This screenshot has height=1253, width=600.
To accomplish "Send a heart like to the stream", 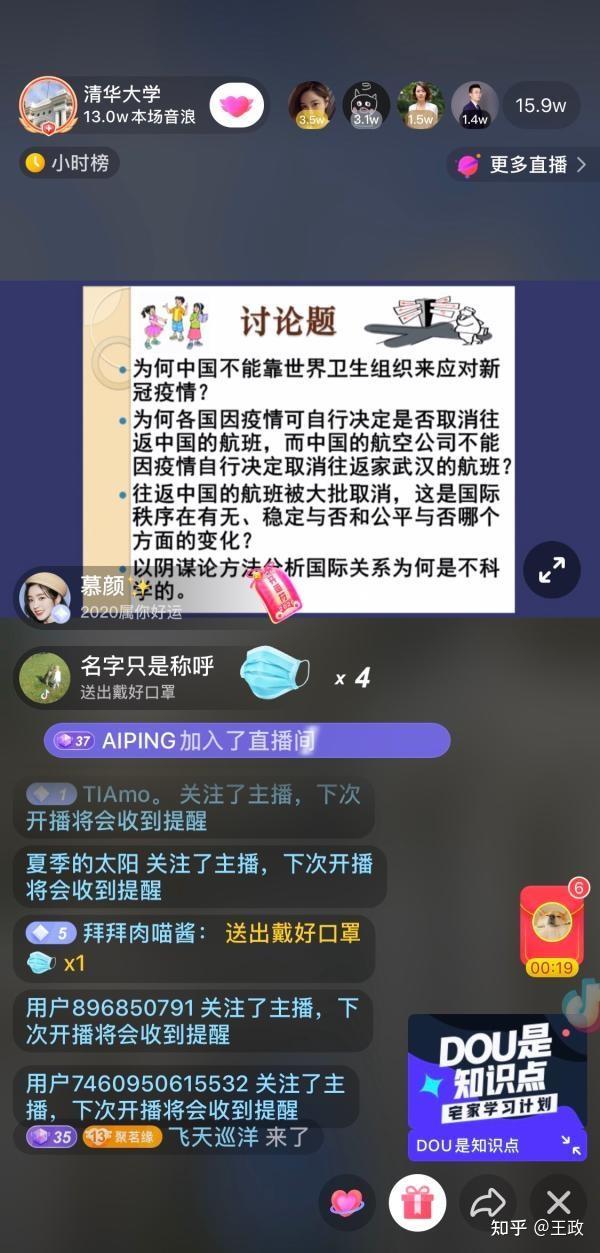I will pyautogui.click(x=346, y=1202).
